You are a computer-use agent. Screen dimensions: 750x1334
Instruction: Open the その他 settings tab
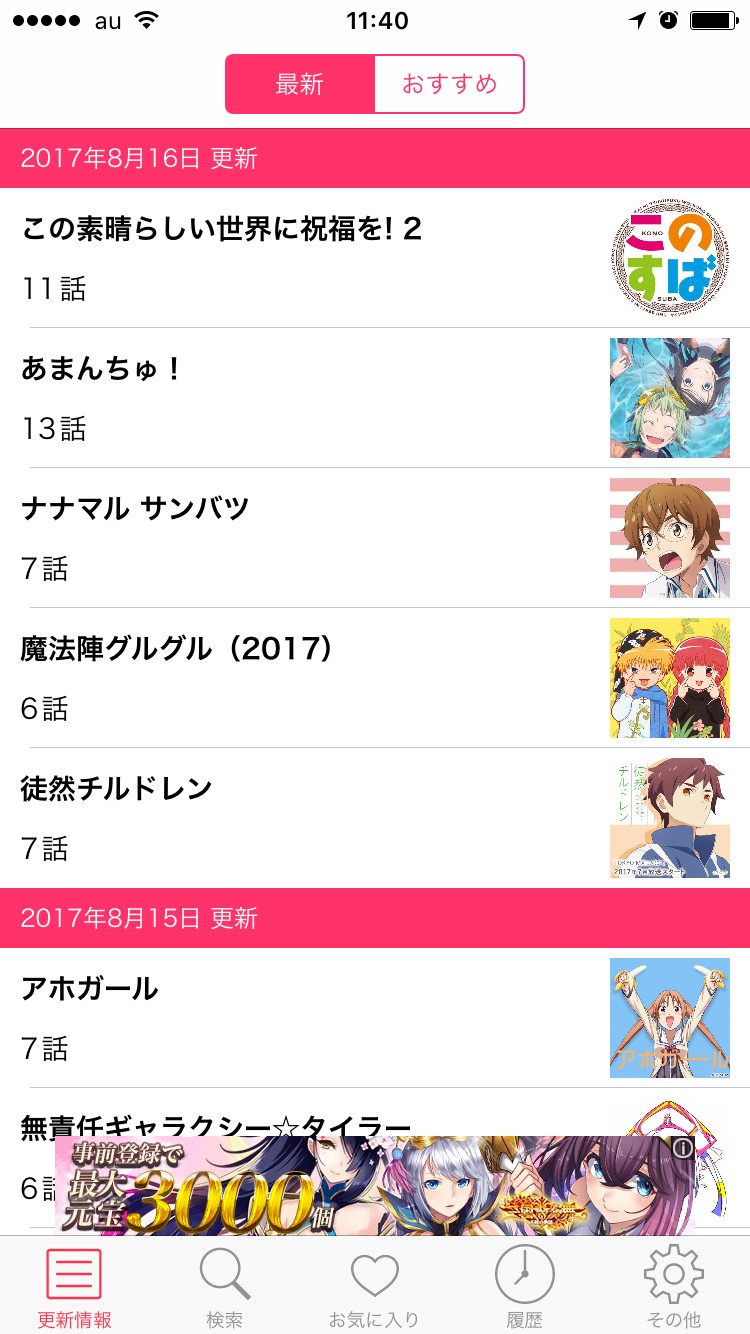click(673, 1286)
